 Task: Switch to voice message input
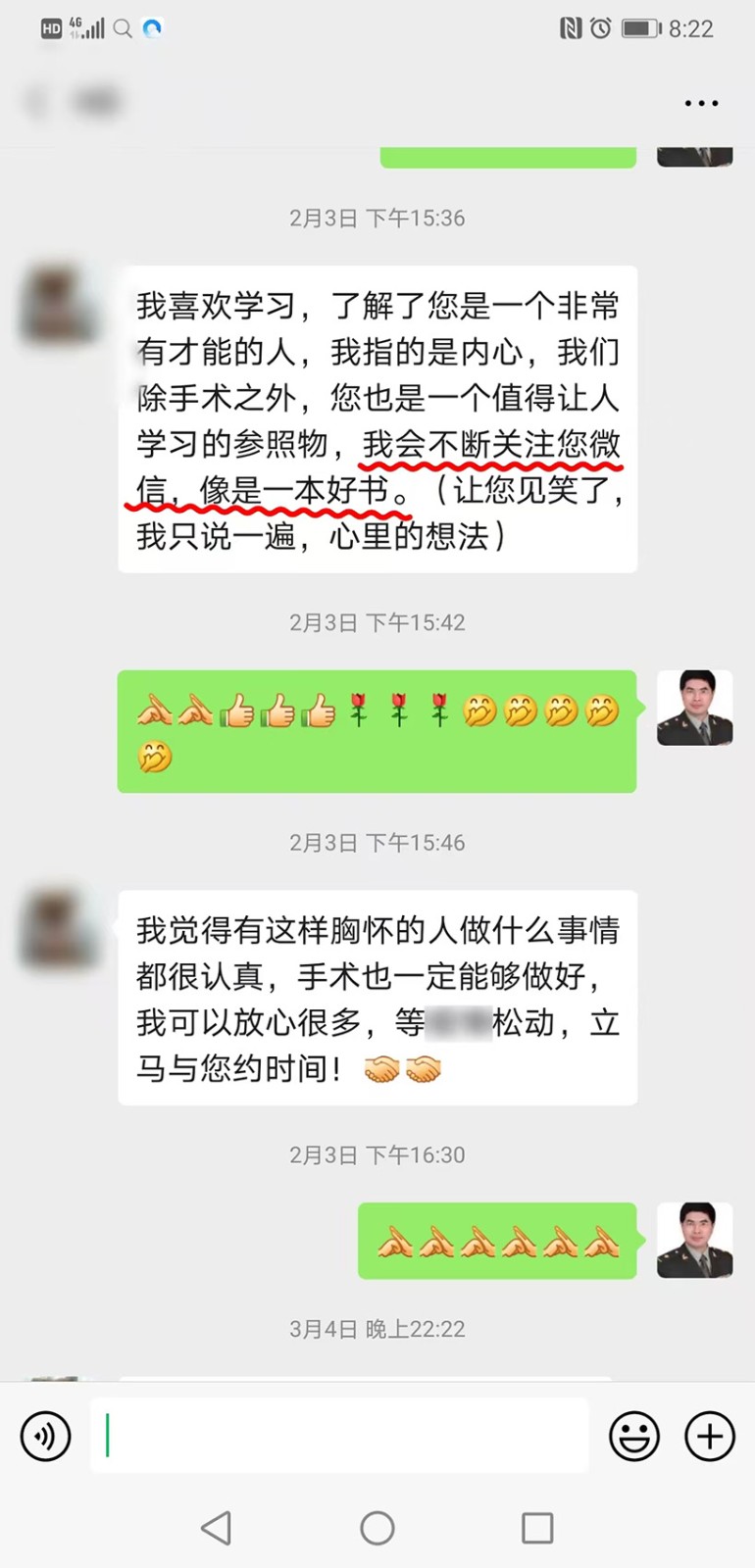45,1437
